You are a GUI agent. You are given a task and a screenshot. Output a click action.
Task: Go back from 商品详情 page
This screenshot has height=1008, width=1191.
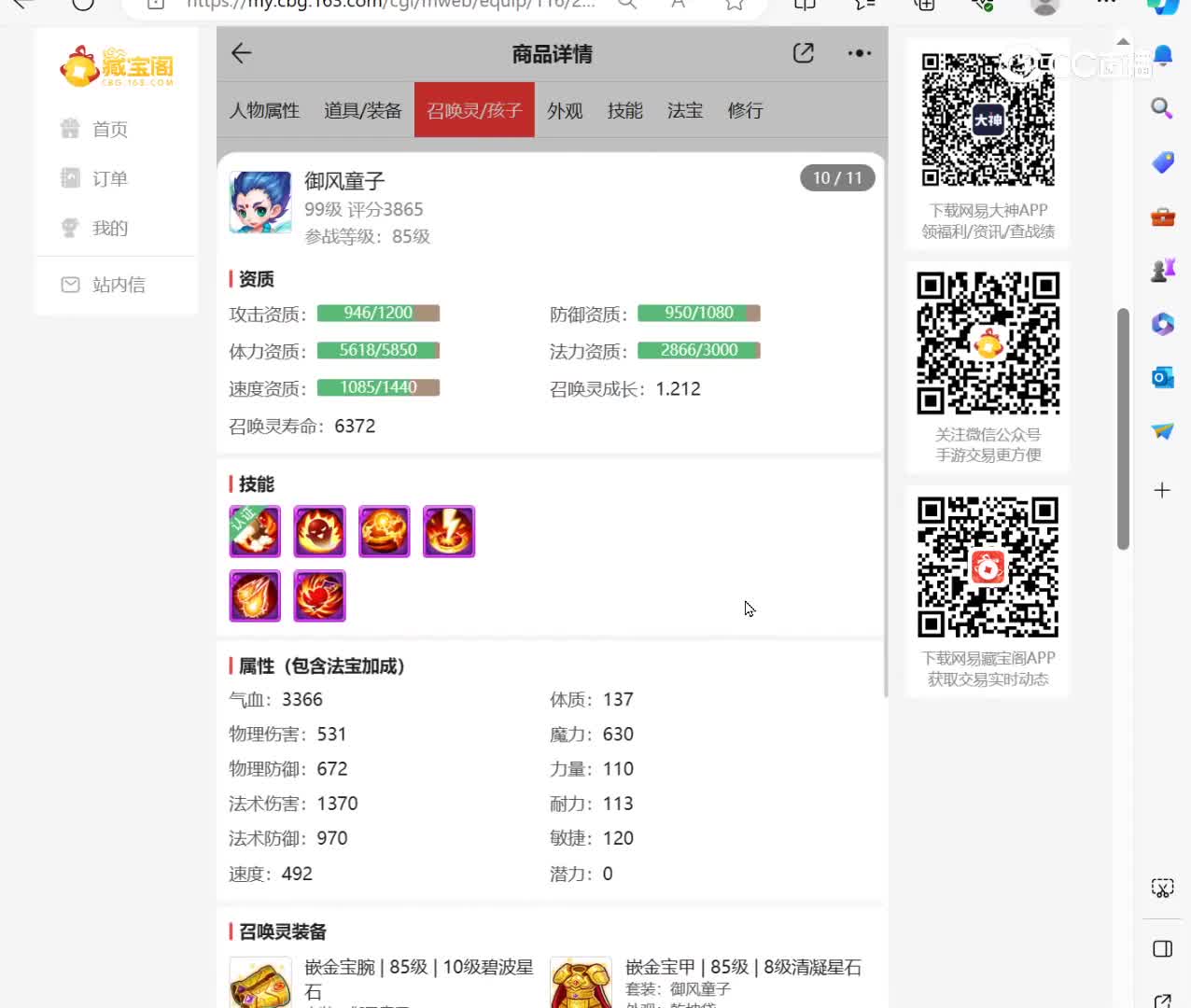242,53
